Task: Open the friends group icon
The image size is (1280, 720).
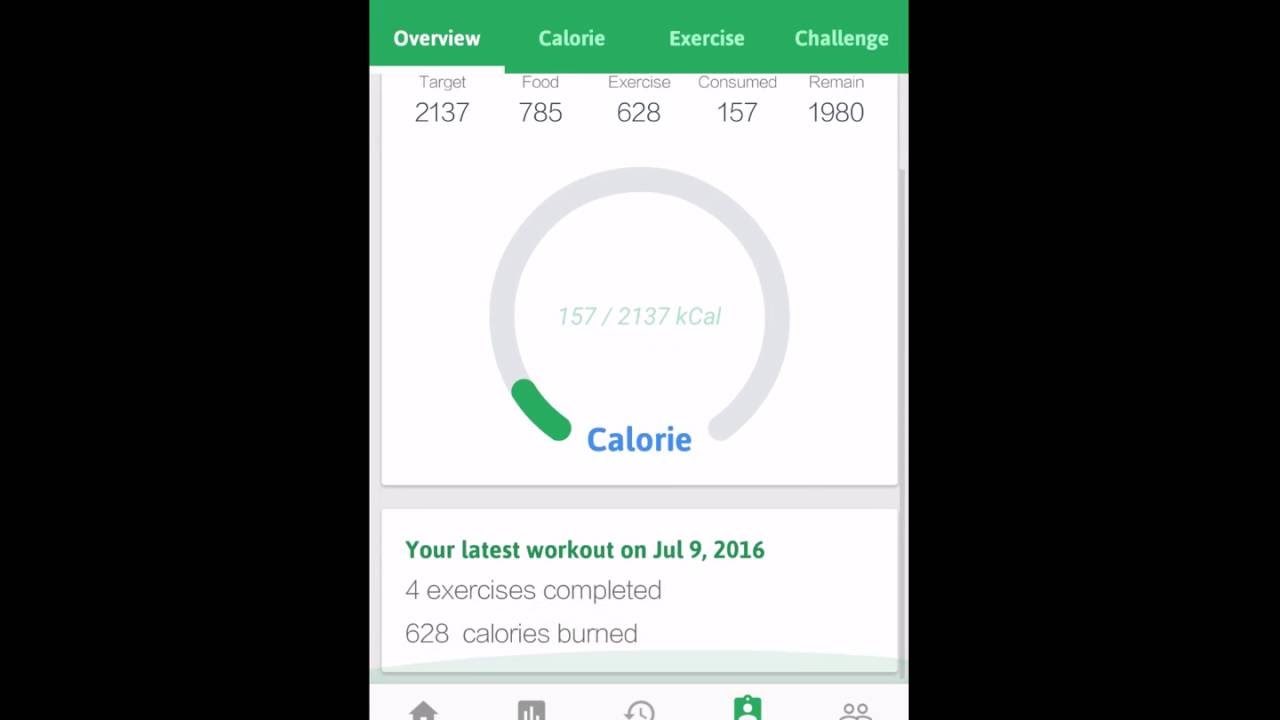Action: click(x=855, y=711)
